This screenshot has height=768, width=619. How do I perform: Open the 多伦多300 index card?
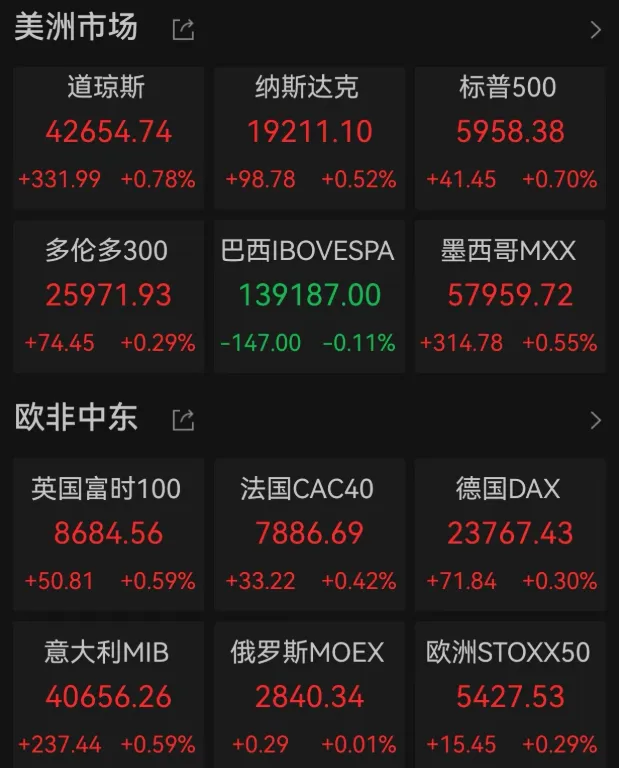(x=108, y=297)
